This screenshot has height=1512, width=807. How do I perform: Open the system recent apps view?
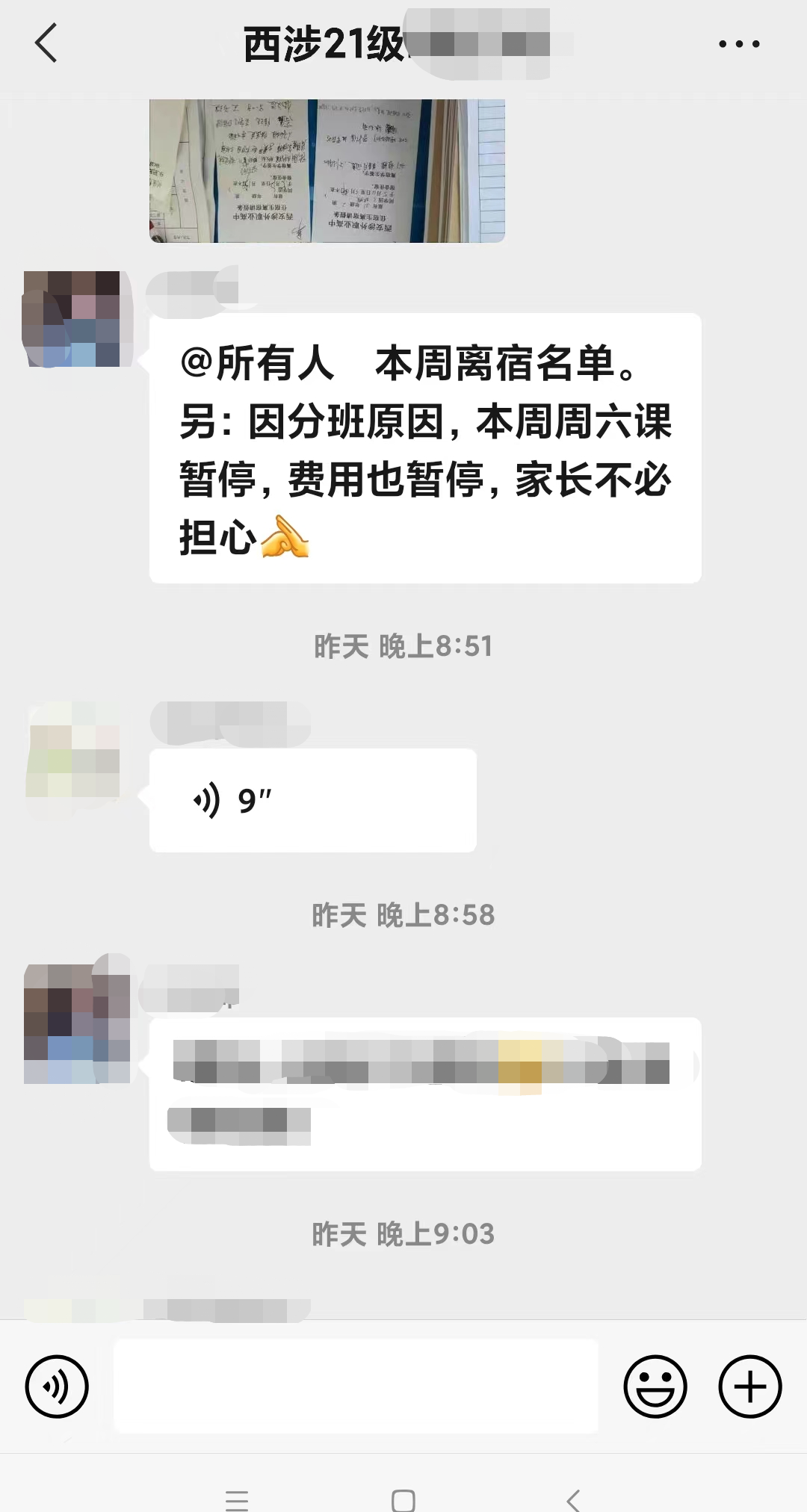point(237,1499)
